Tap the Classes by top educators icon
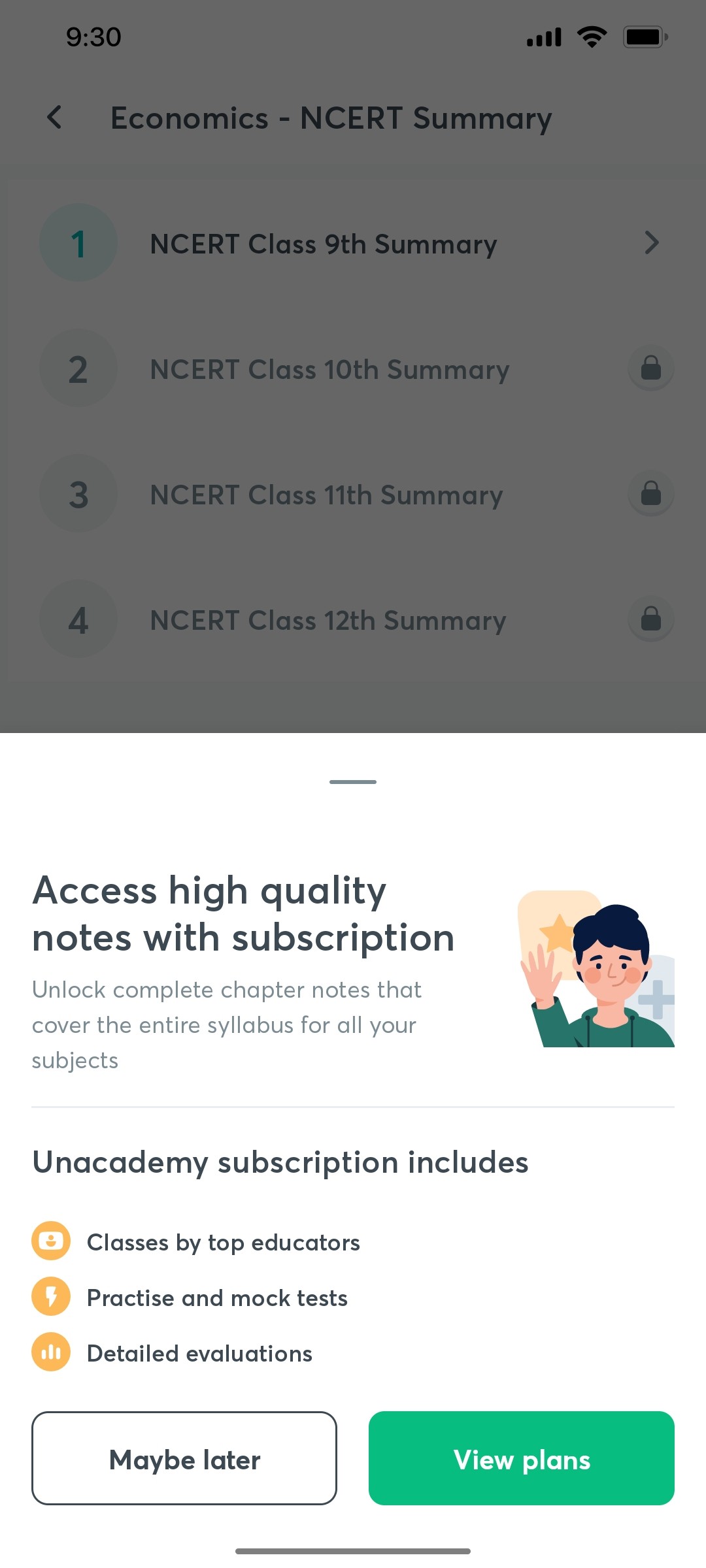The height and width of the screenshot is (1568, 706). (x=50, y=1240)
